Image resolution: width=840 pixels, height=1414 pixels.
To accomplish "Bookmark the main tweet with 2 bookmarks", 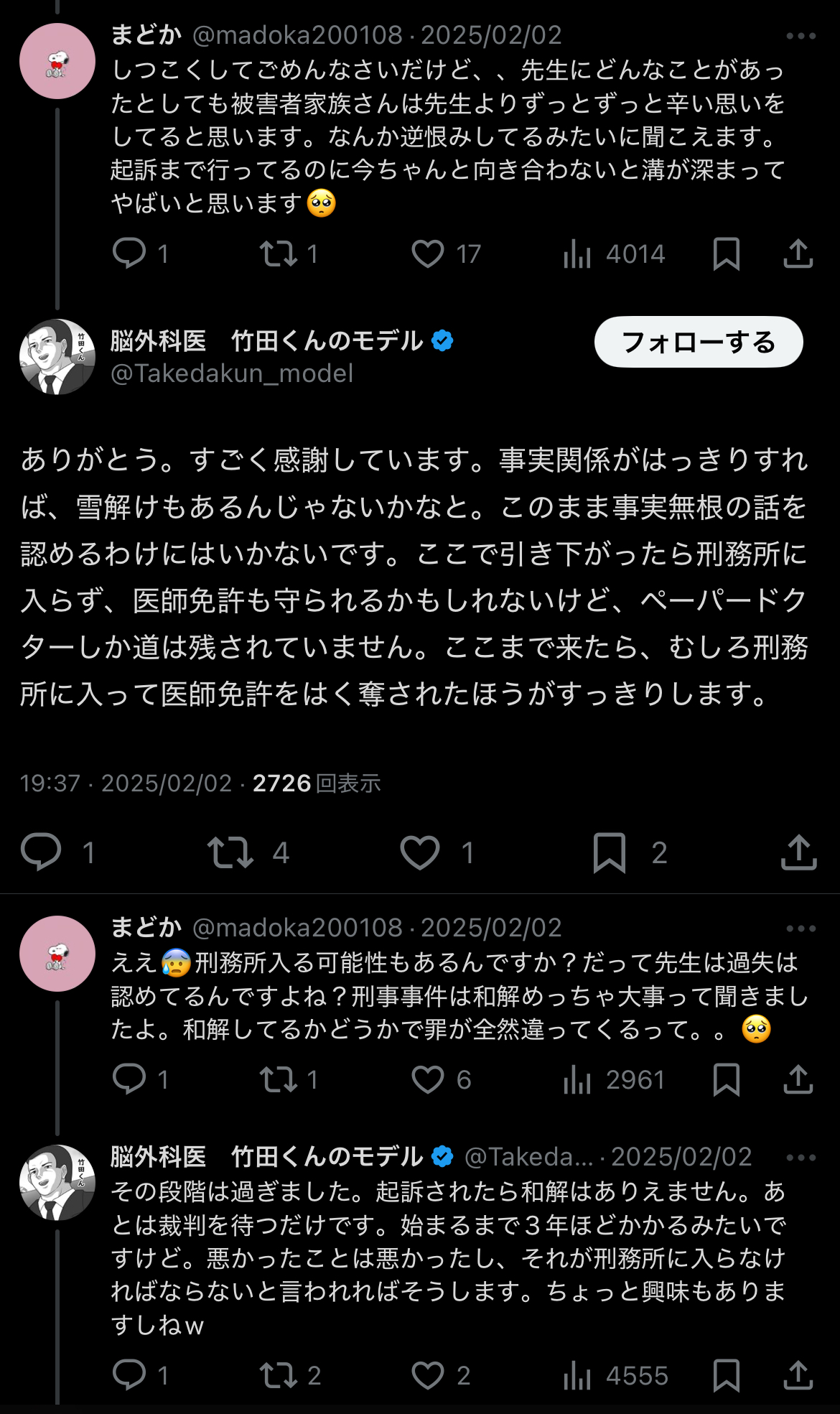I will tap(610, 852).
